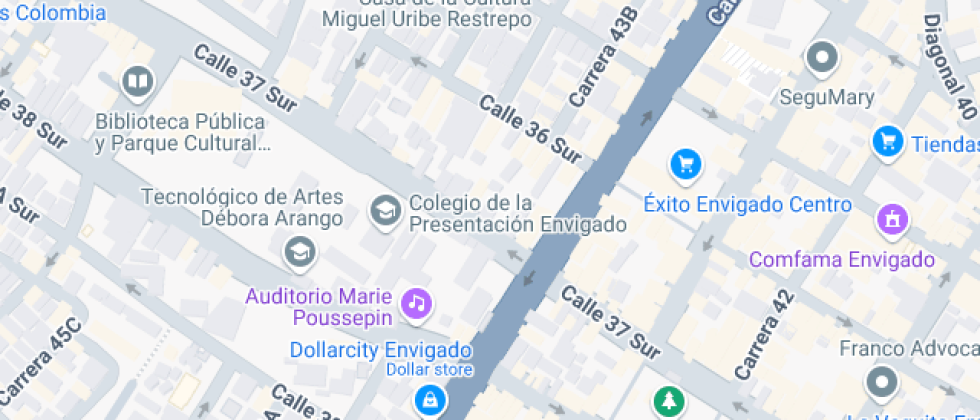
Task: Select the SeguMary location marker
Action: [822, 58]
